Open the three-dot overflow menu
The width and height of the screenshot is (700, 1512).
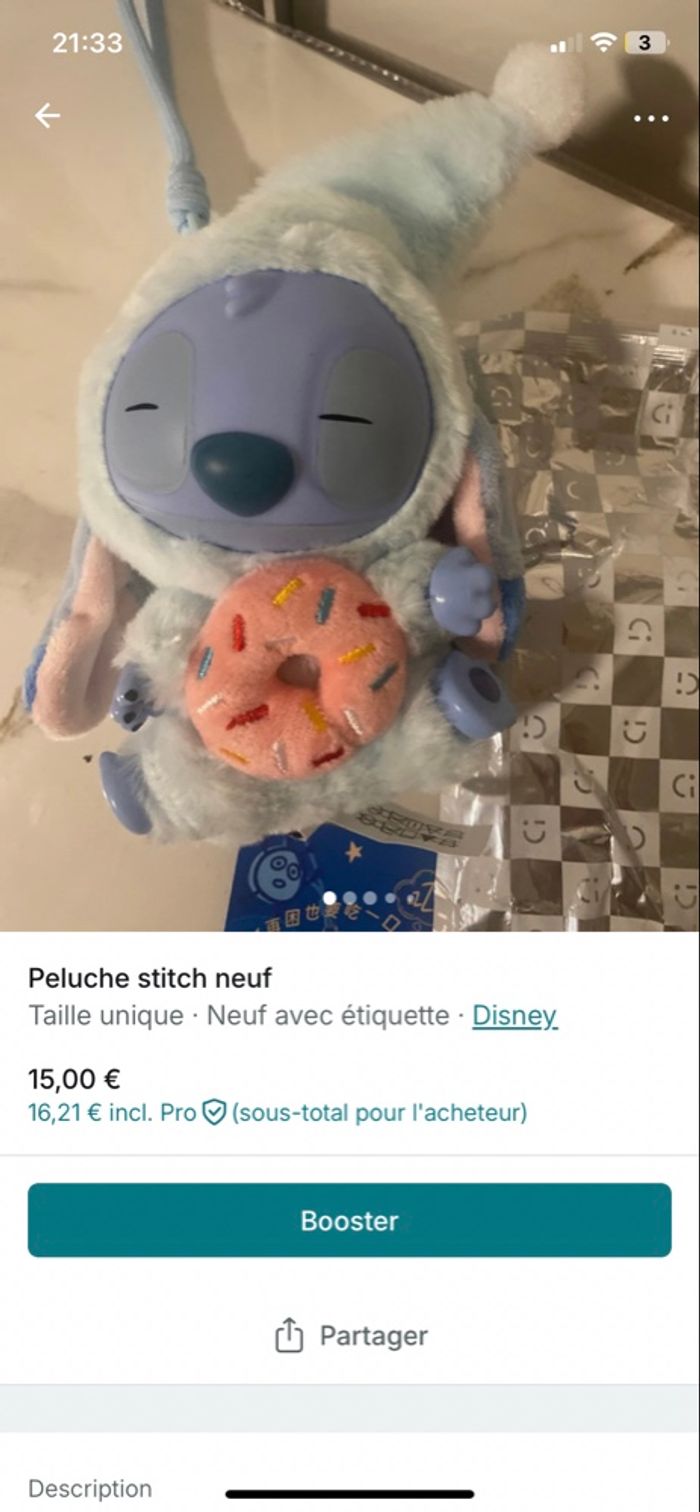click(651, 118)
